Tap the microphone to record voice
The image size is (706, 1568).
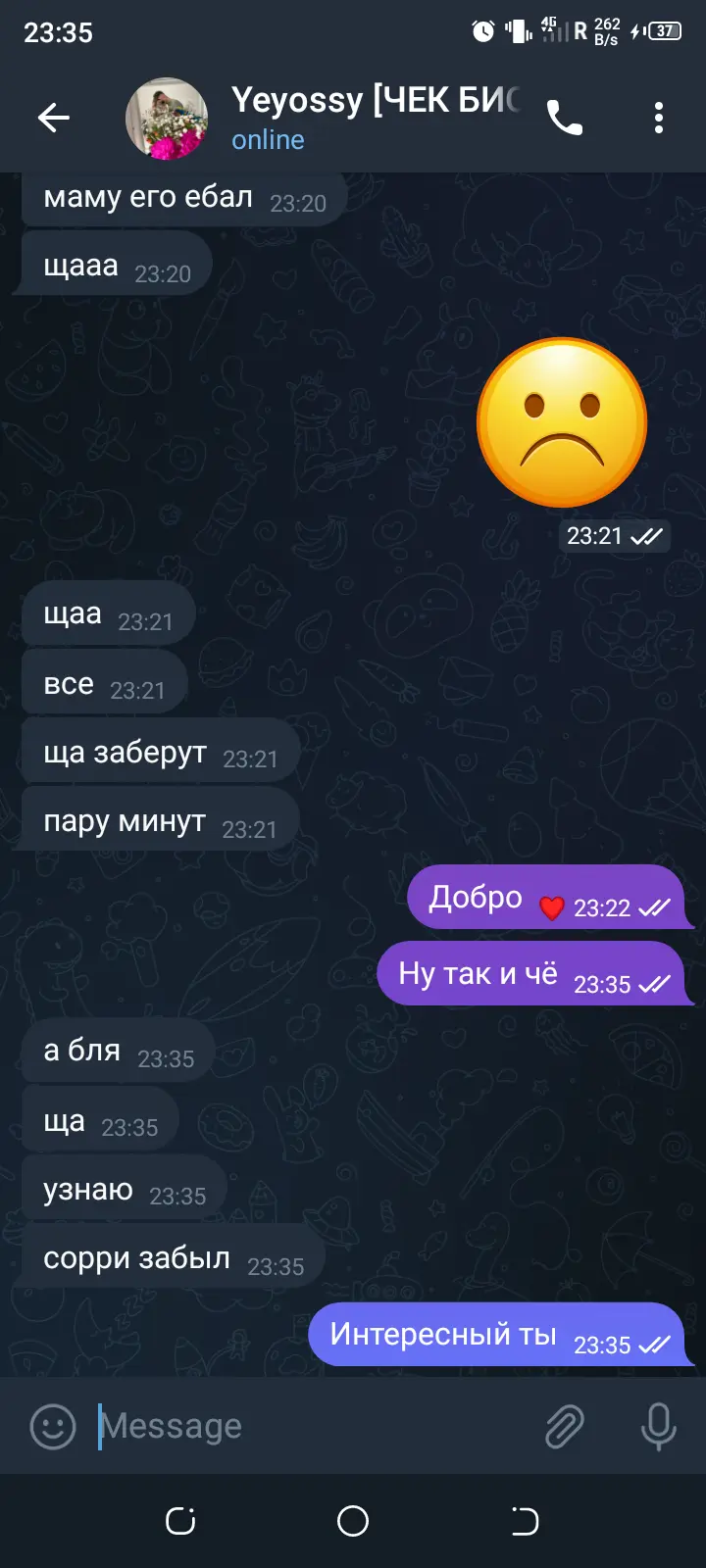click(659, 1426)
